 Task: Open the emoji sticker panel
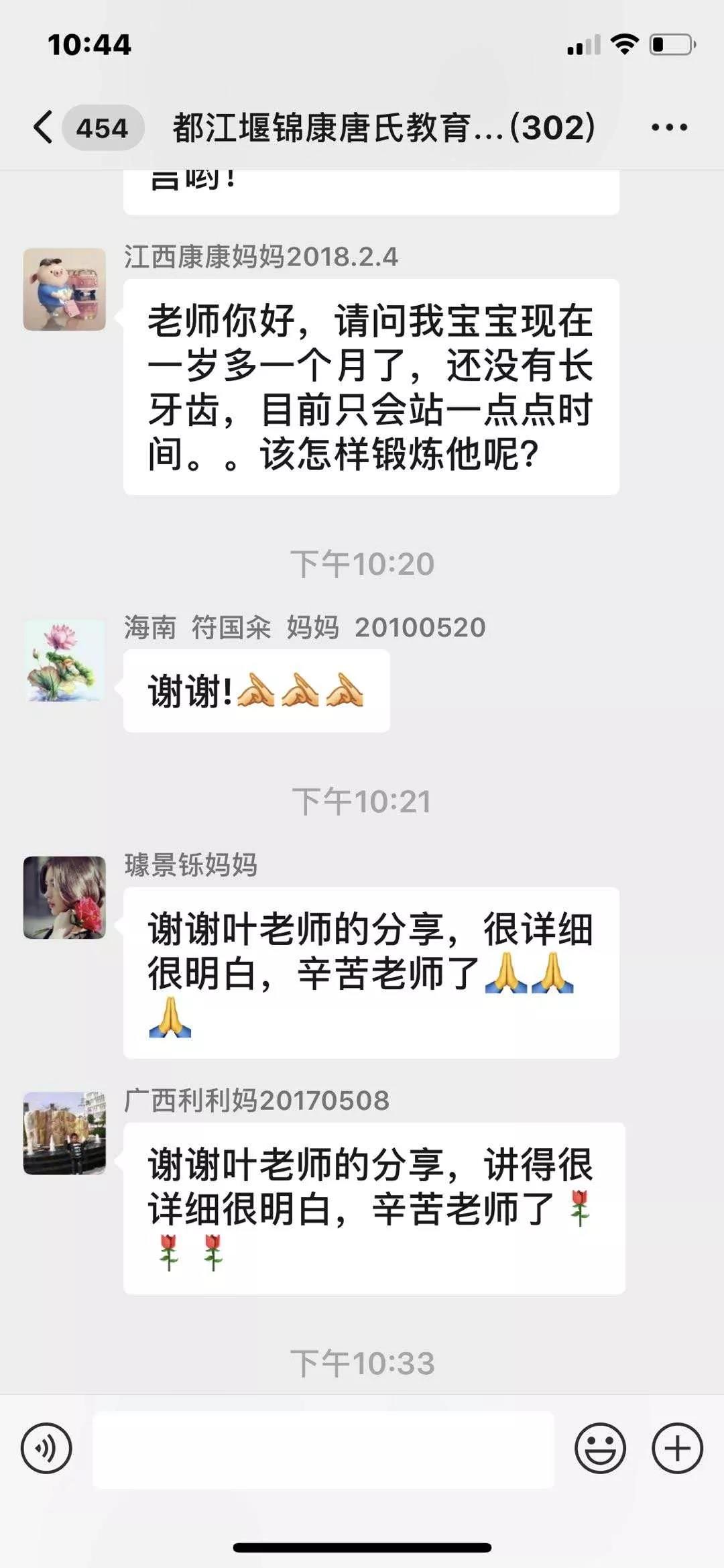[600, 1448]
